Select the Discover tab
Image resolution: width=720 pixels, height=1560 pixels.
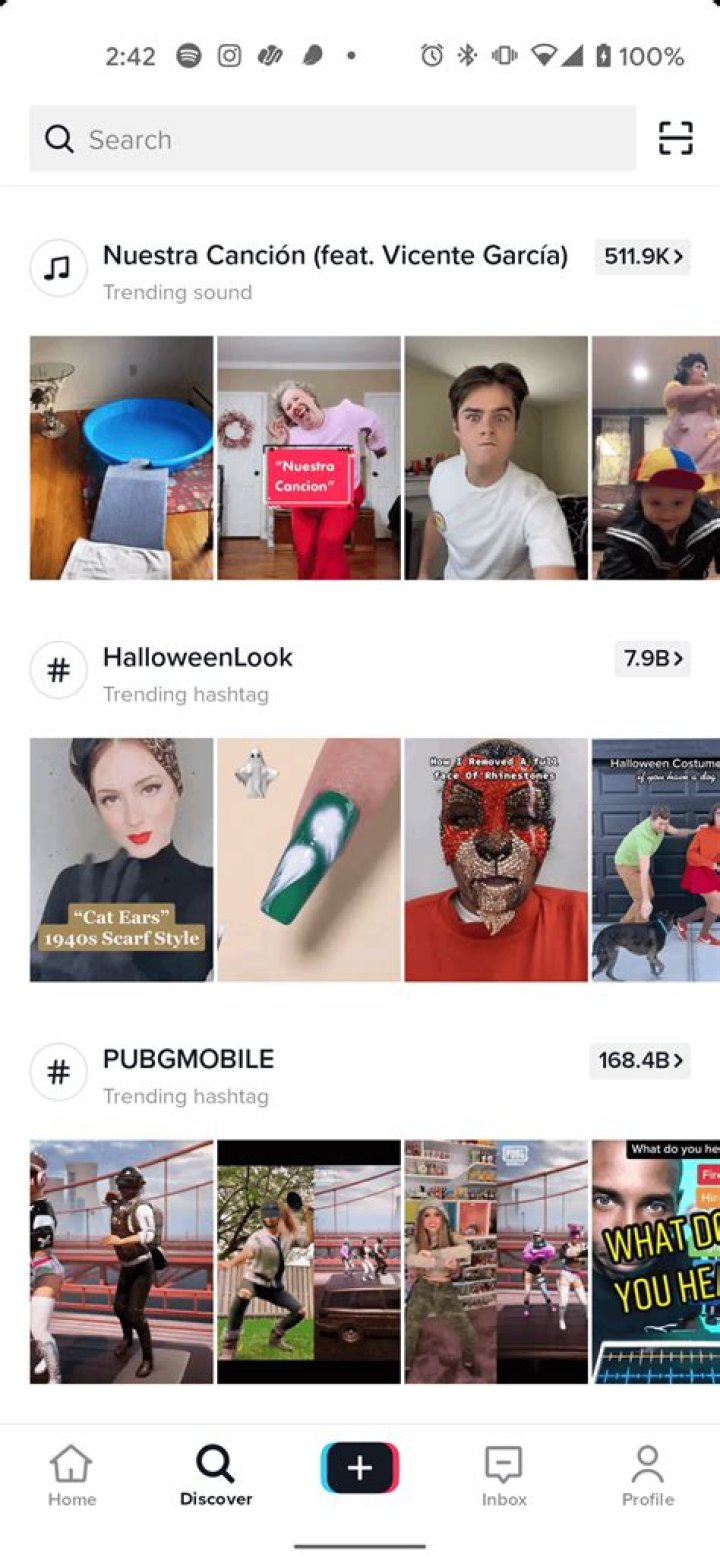[x=216, y=1475]
